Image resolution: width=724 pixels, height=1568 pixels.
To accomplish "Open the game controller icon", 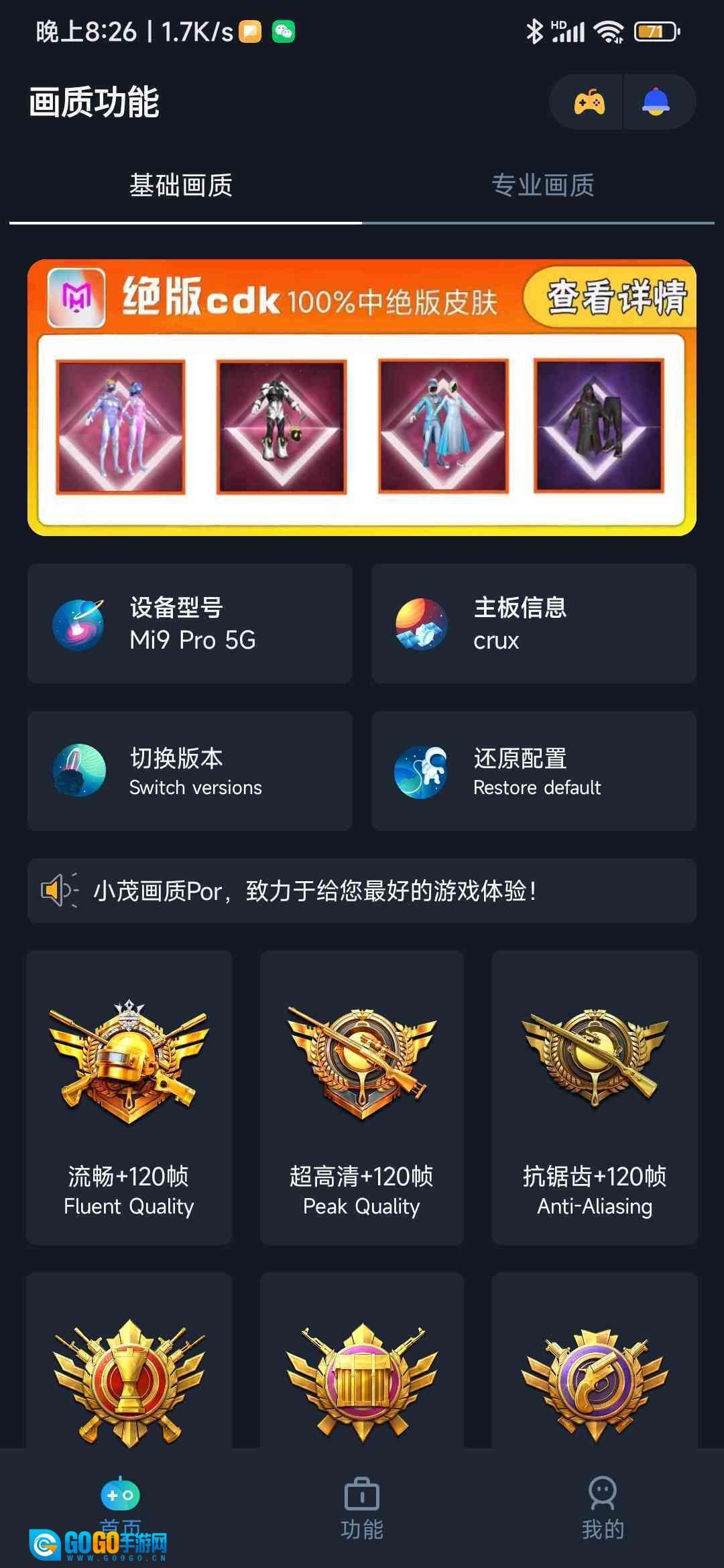I will 589,102.
